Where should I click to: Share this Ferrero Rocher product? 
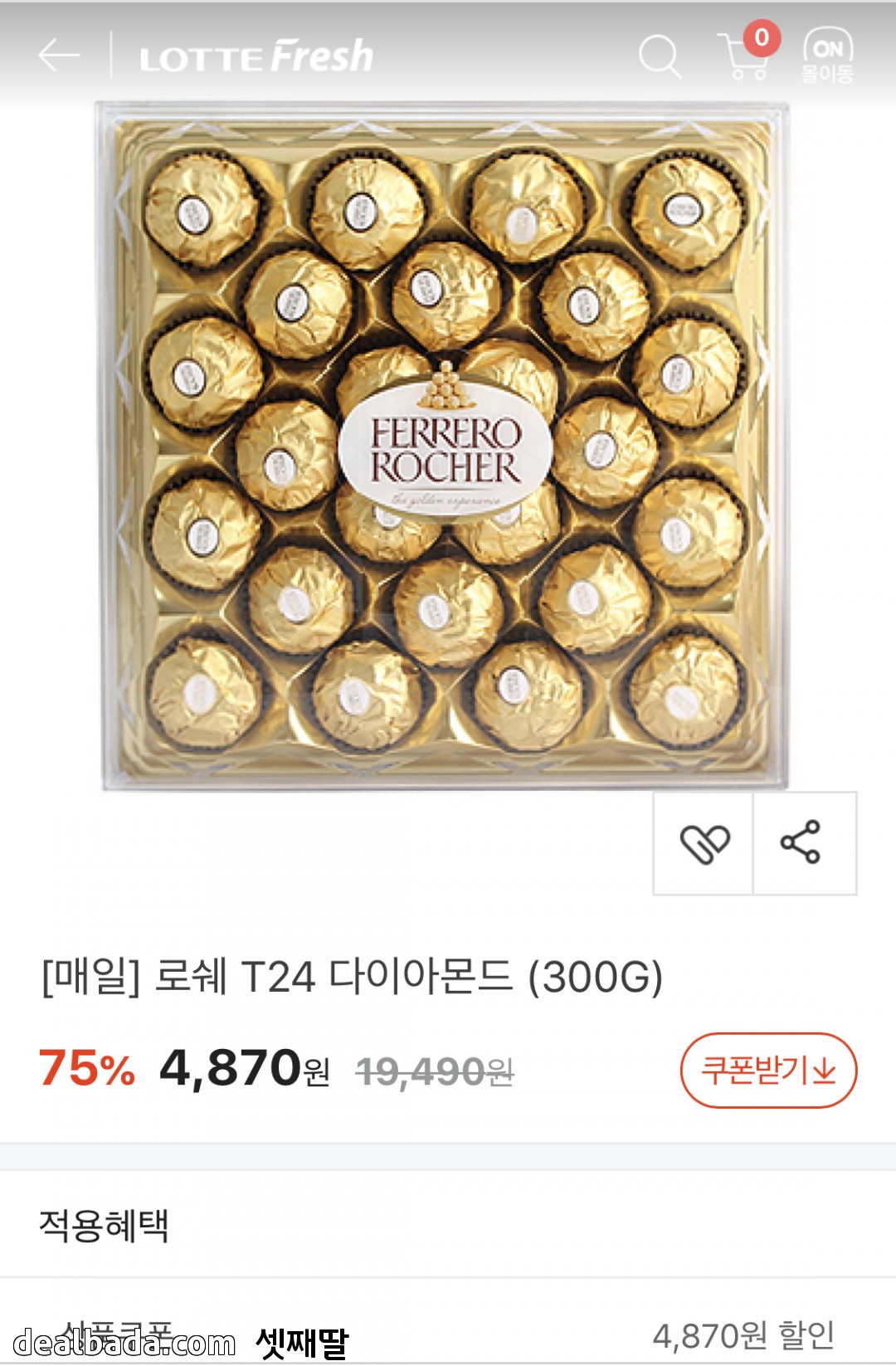pos(801,844)
